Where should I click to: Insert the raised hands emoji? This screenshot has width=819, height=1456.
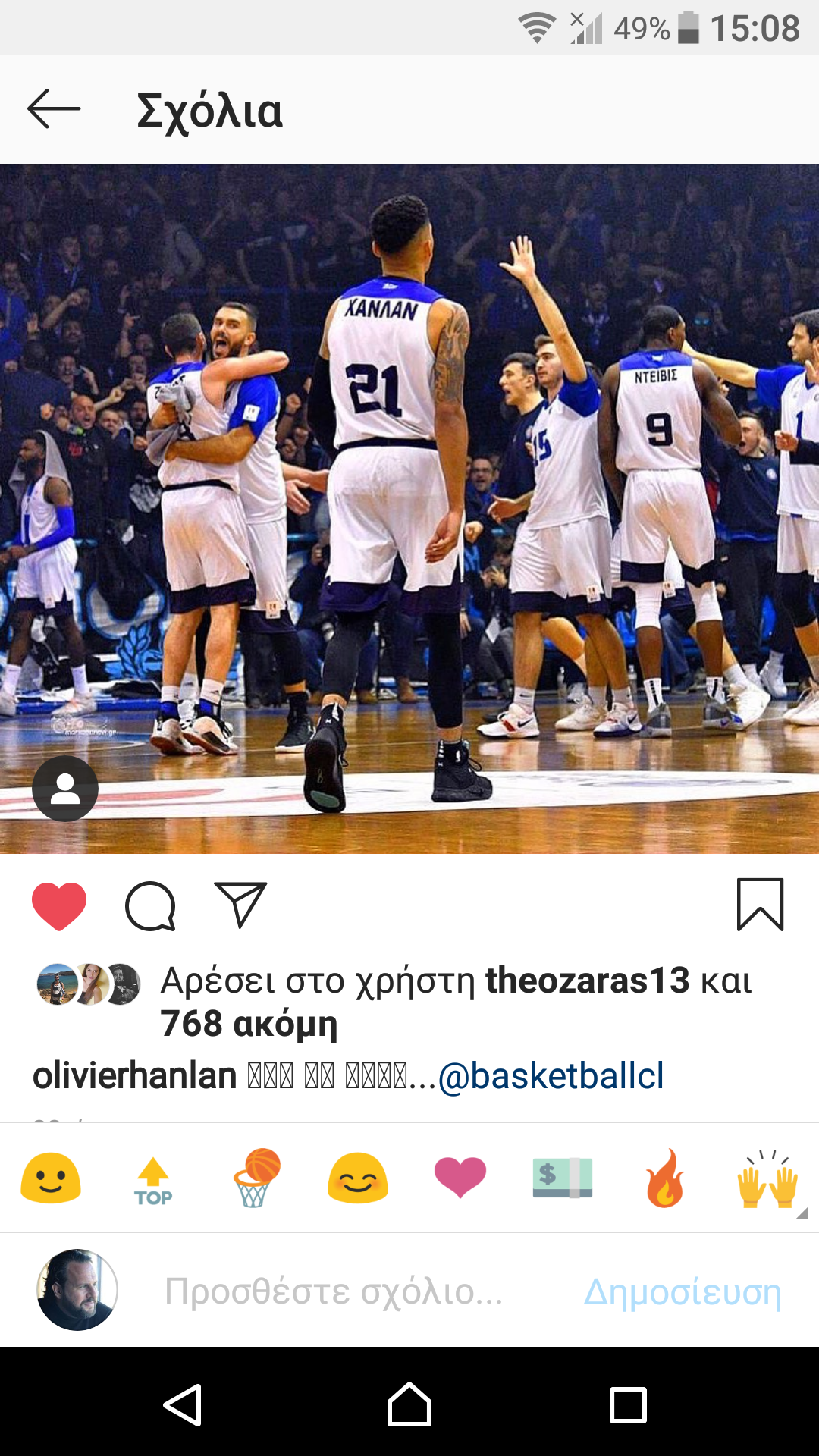[767, 1178]
